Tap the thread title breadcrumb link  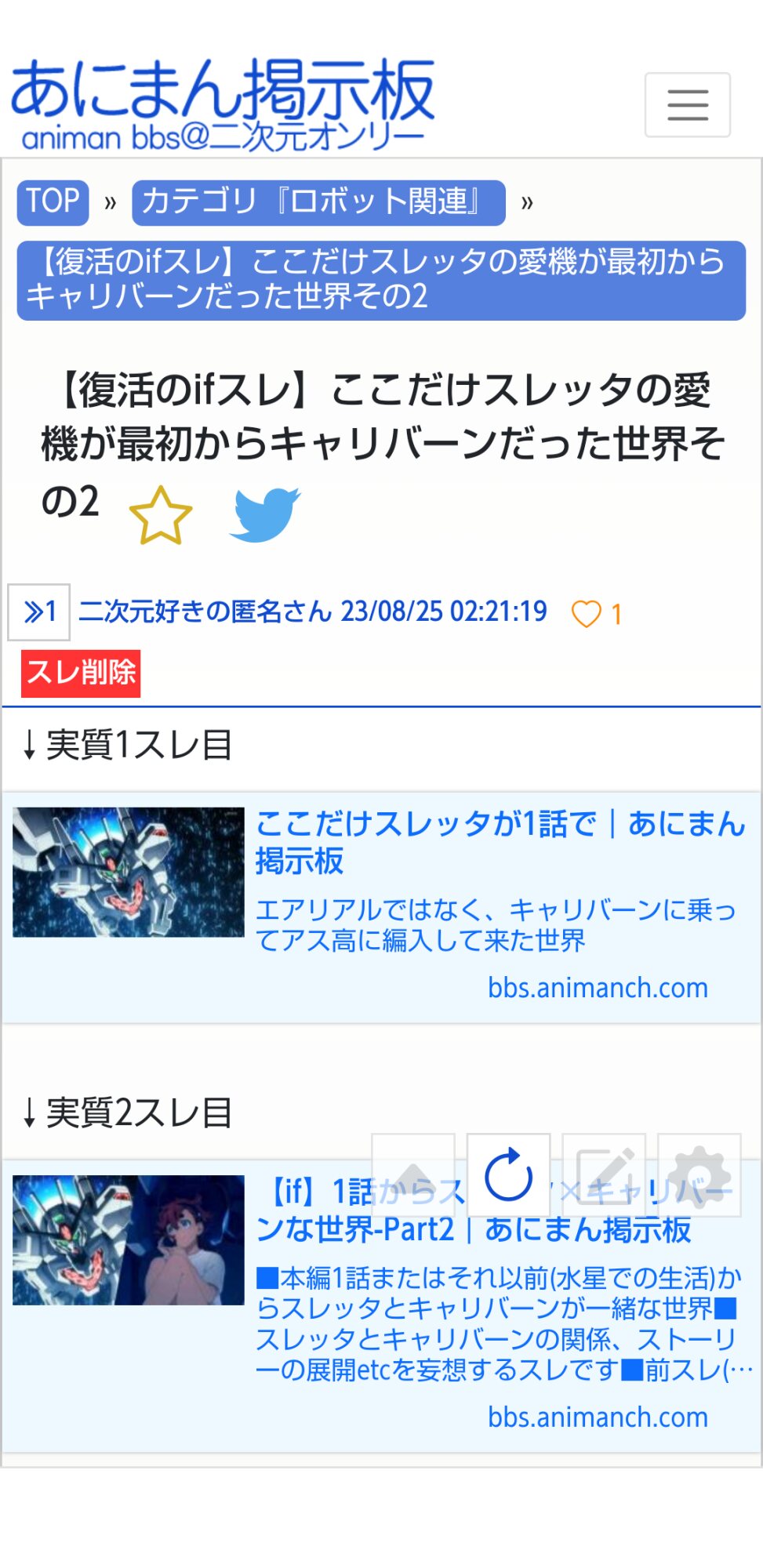[x=381, y=280]
